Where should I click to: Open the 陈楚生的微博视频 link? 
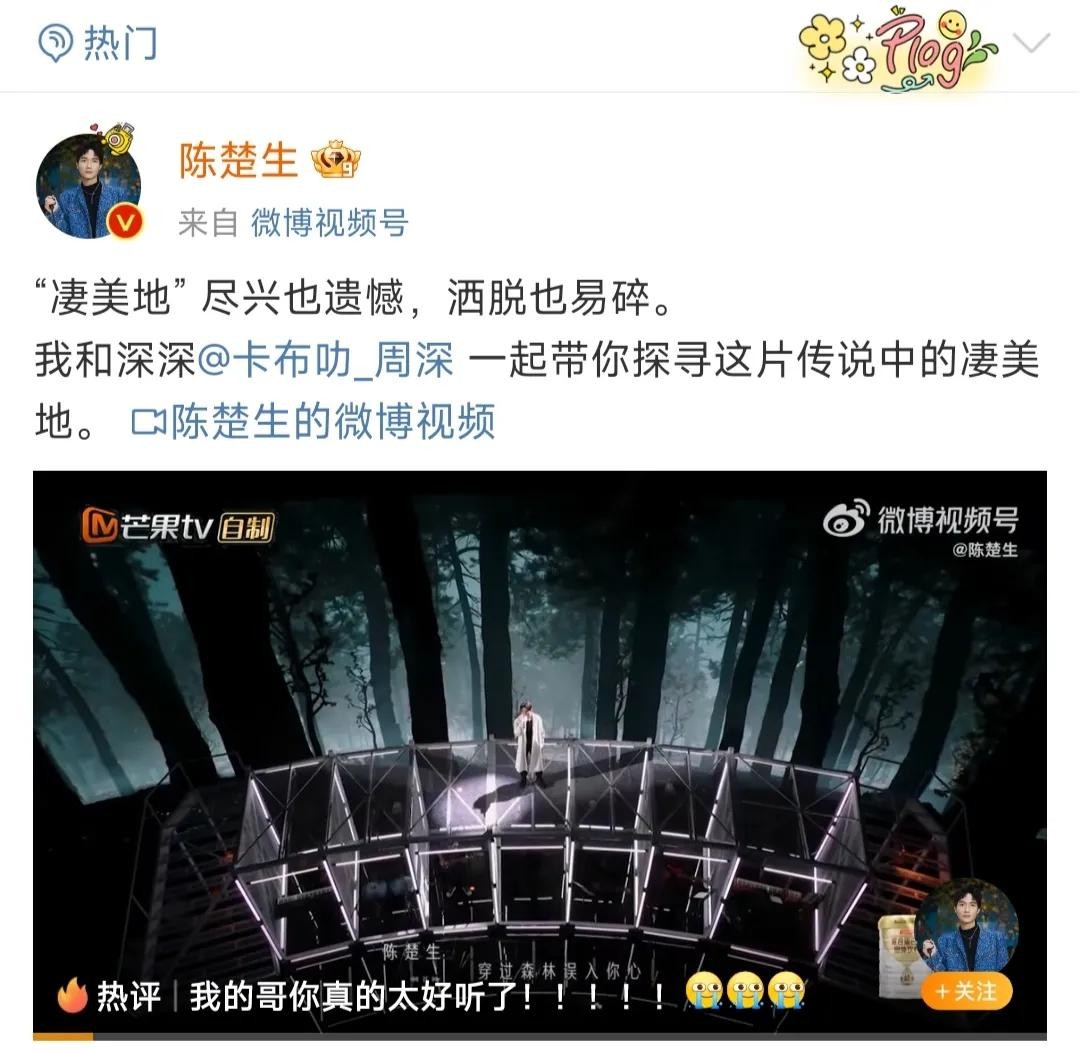[x=314, y=422]
